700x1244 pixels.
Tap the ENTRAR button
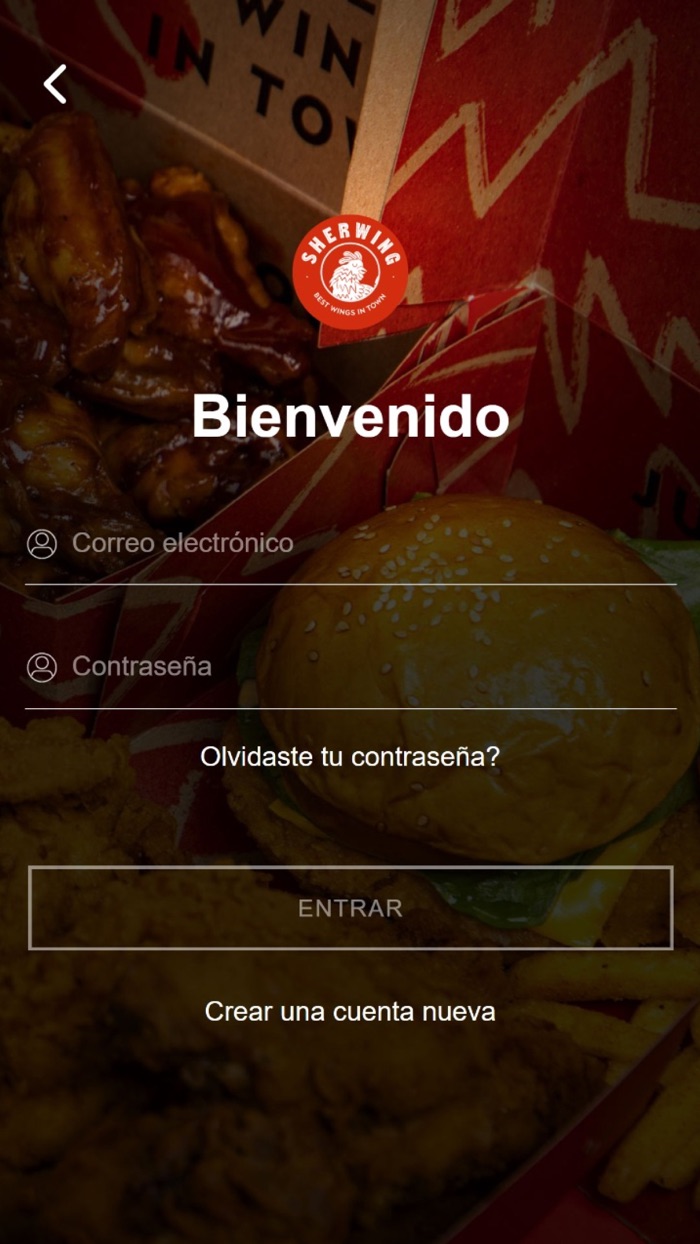pos(350,908)
